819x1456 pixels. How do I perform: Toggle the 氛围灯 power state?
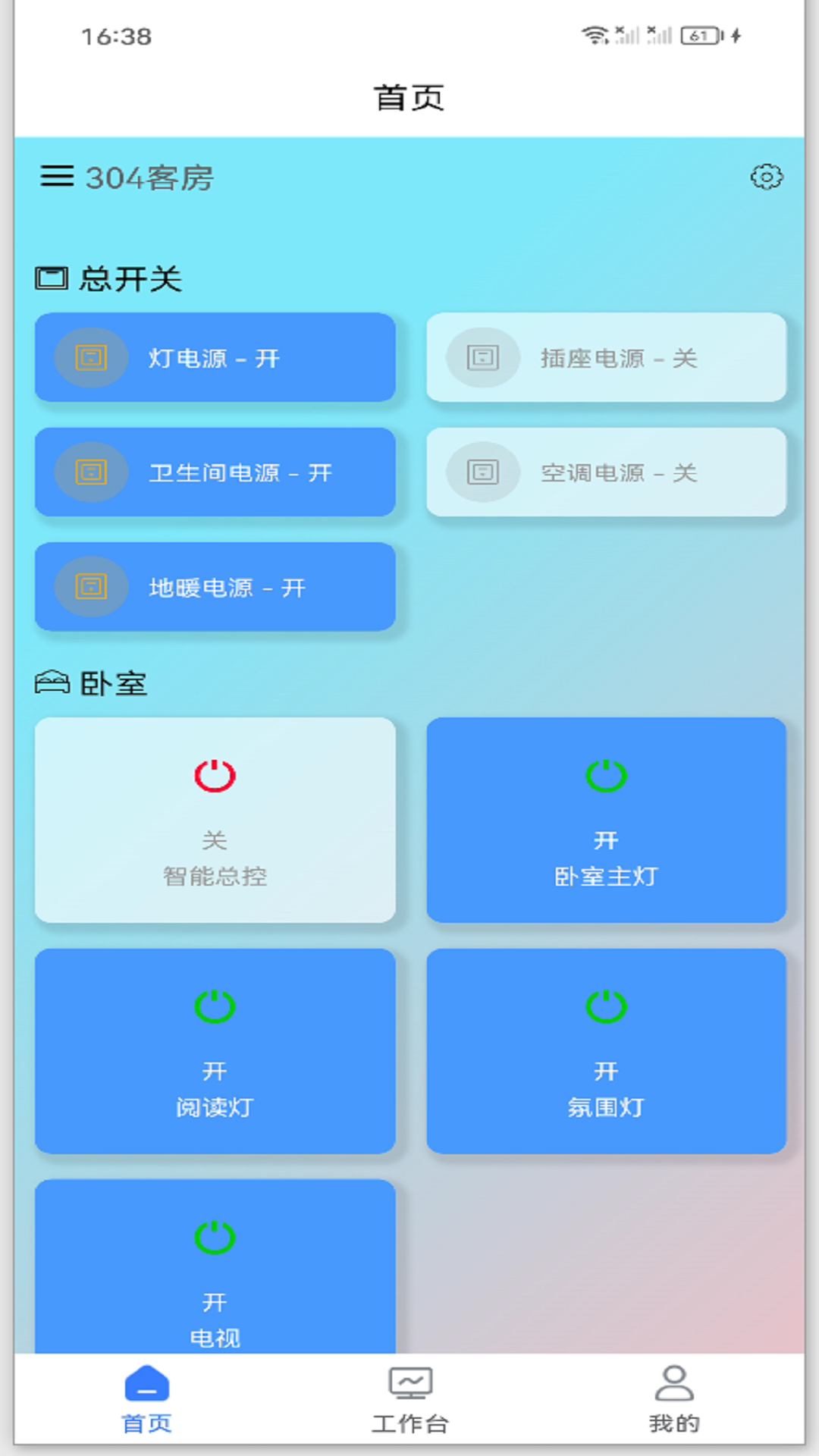pos(606,1051)
